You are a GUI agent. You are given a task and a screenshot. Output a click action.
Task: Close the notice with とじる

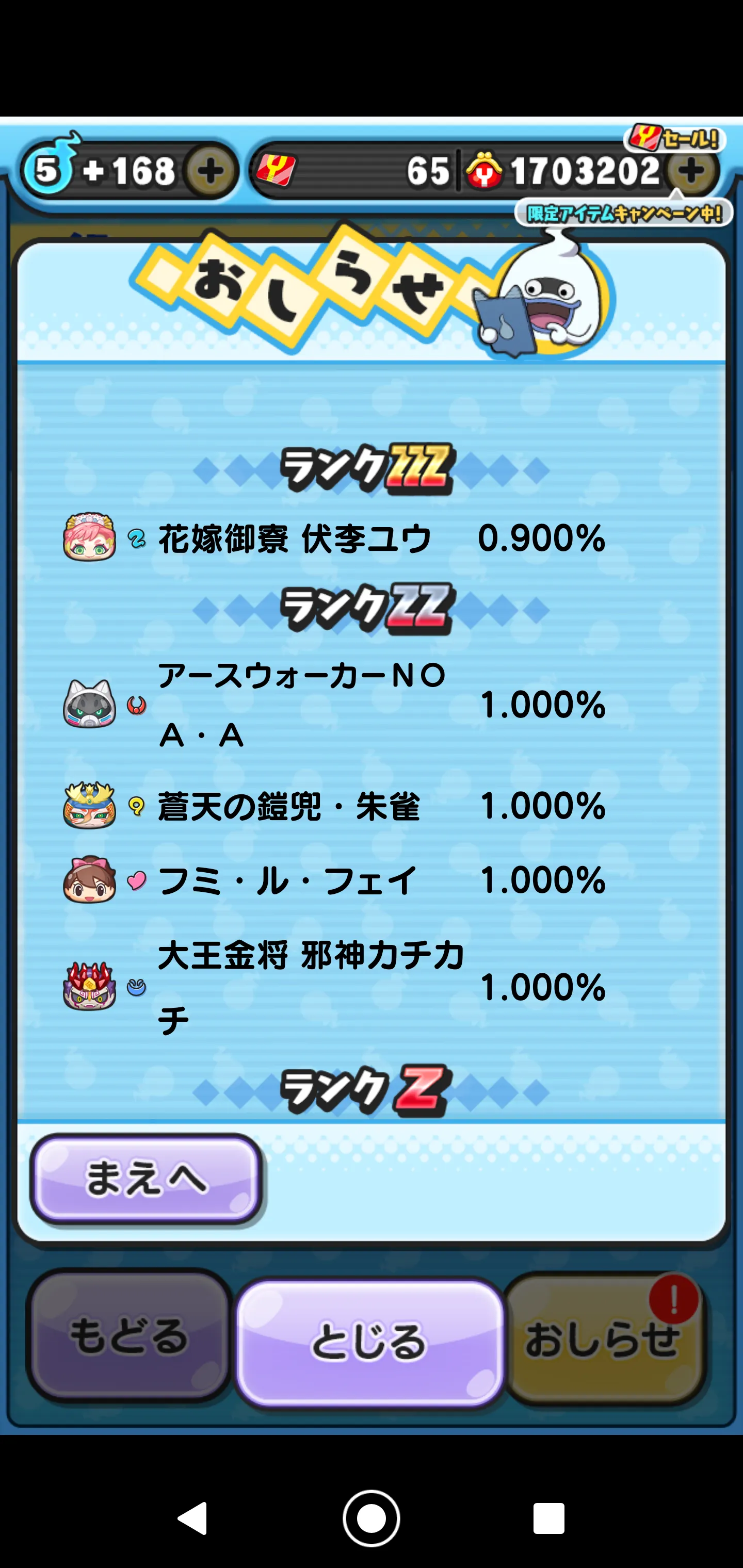[369, 1342]
